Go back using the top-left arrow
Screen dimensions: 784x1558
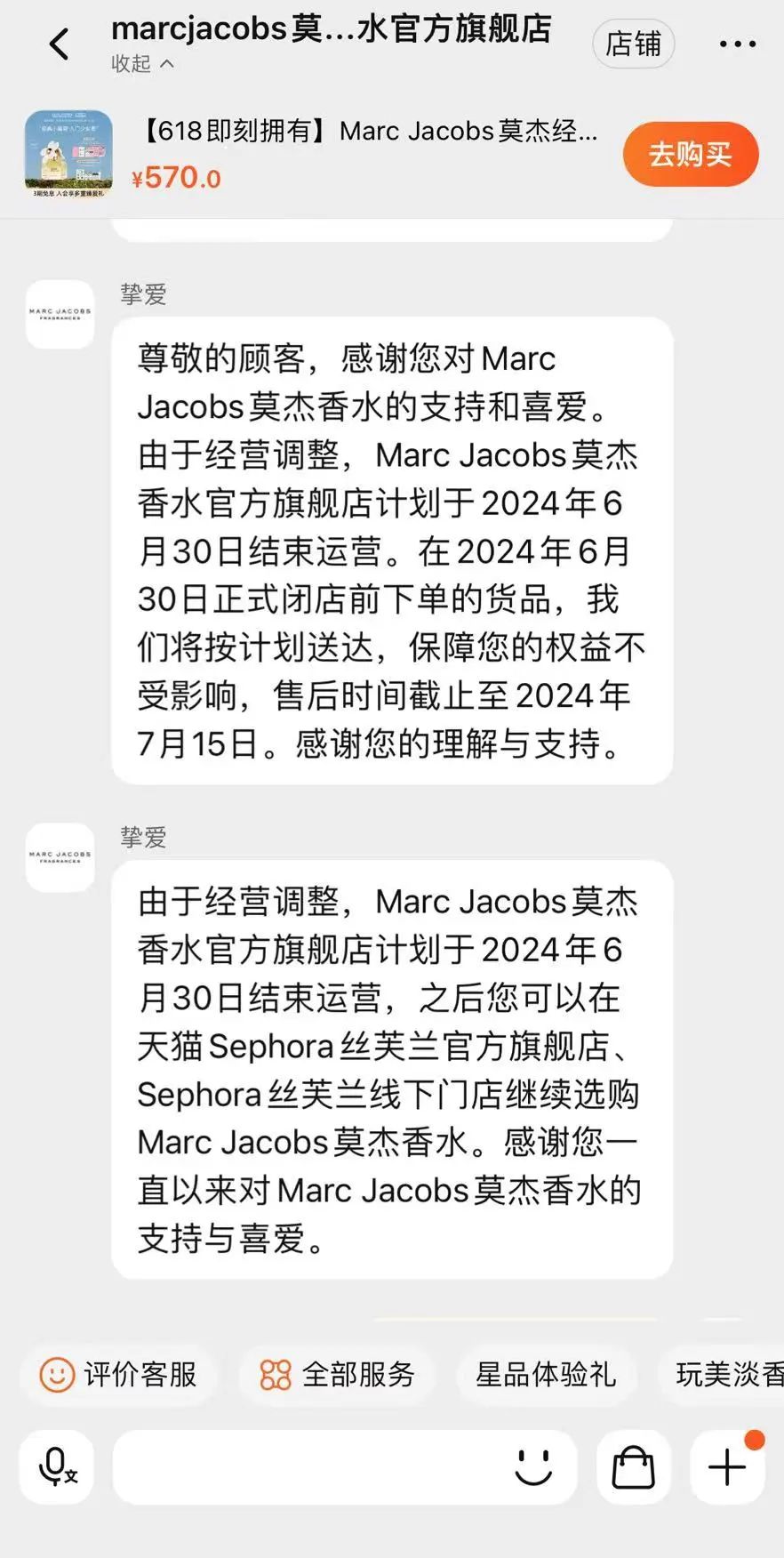point(59,44)
